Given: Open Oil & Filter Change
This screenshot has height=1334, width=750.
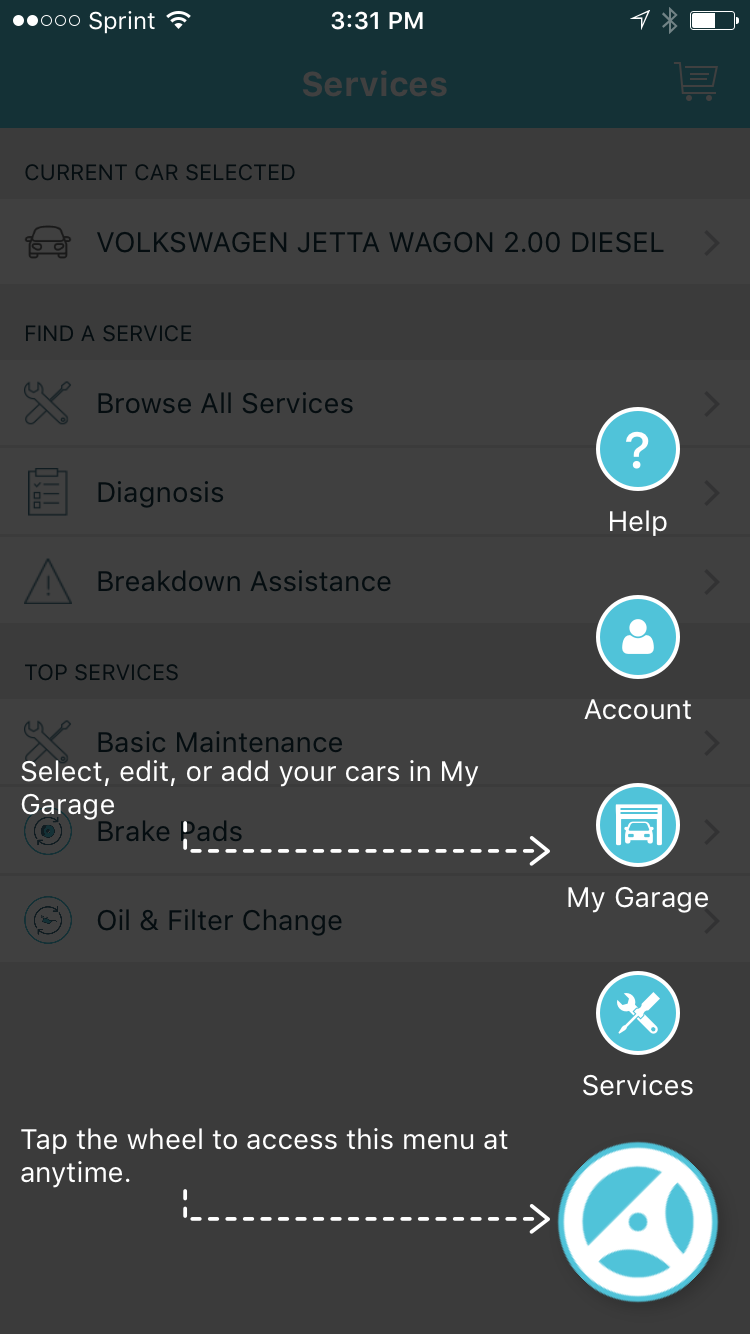Looking at the screenshot, I should 375,920.
